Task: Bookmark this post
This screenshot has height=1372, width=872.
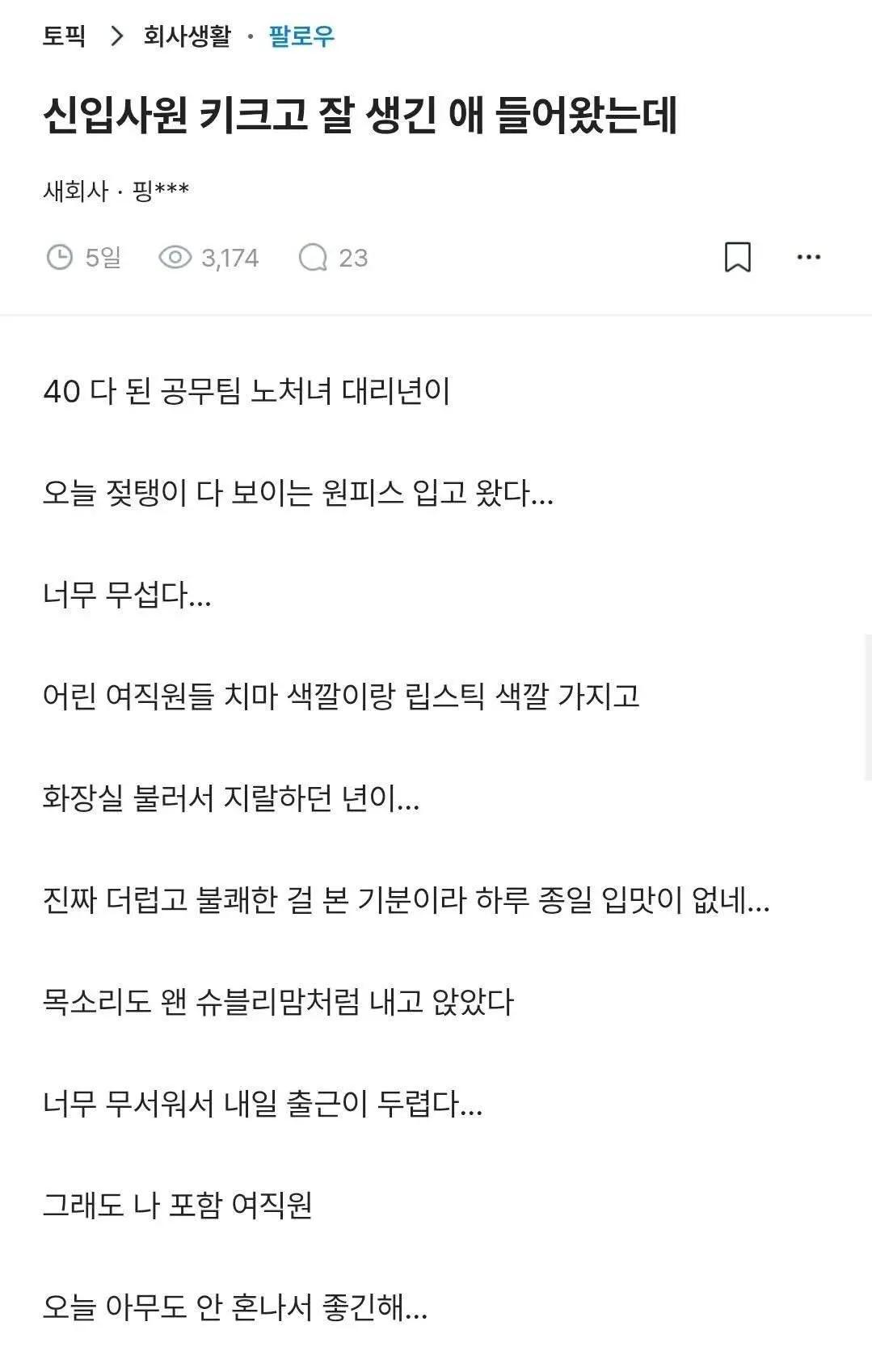Action: (737, 257)
